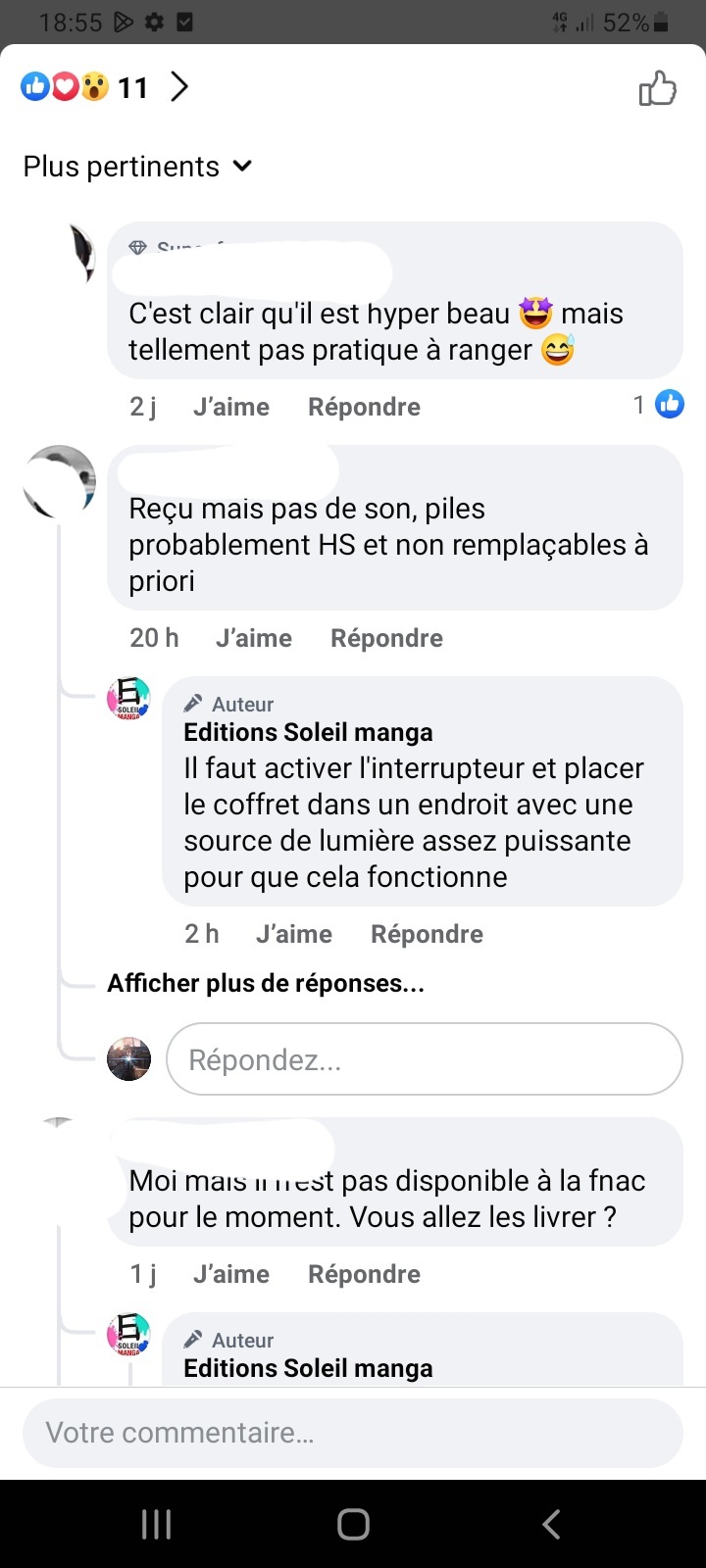Reply to the comment about fnac availability
The height and width of the screenshot is (1568, 706).
[x=364, y=1274]
